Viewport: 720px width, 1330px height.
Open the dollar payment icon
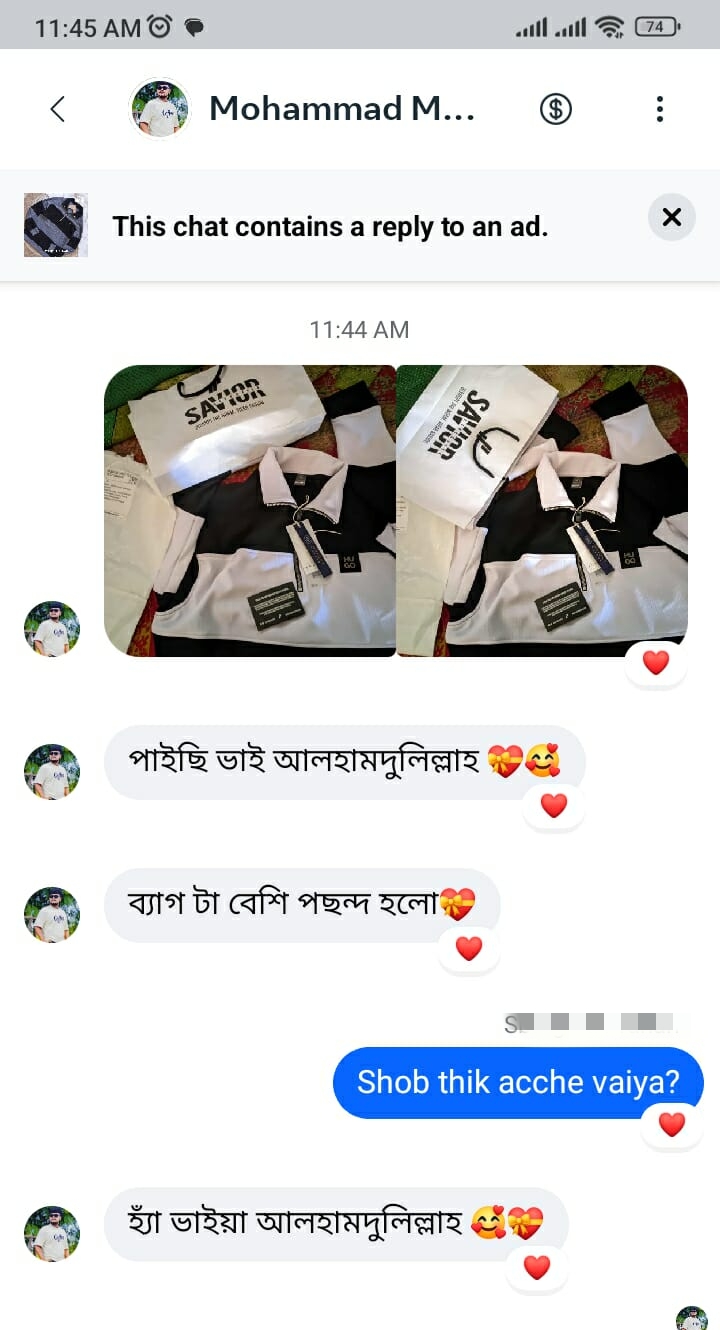pyautogui.click(x=556, y=109)
